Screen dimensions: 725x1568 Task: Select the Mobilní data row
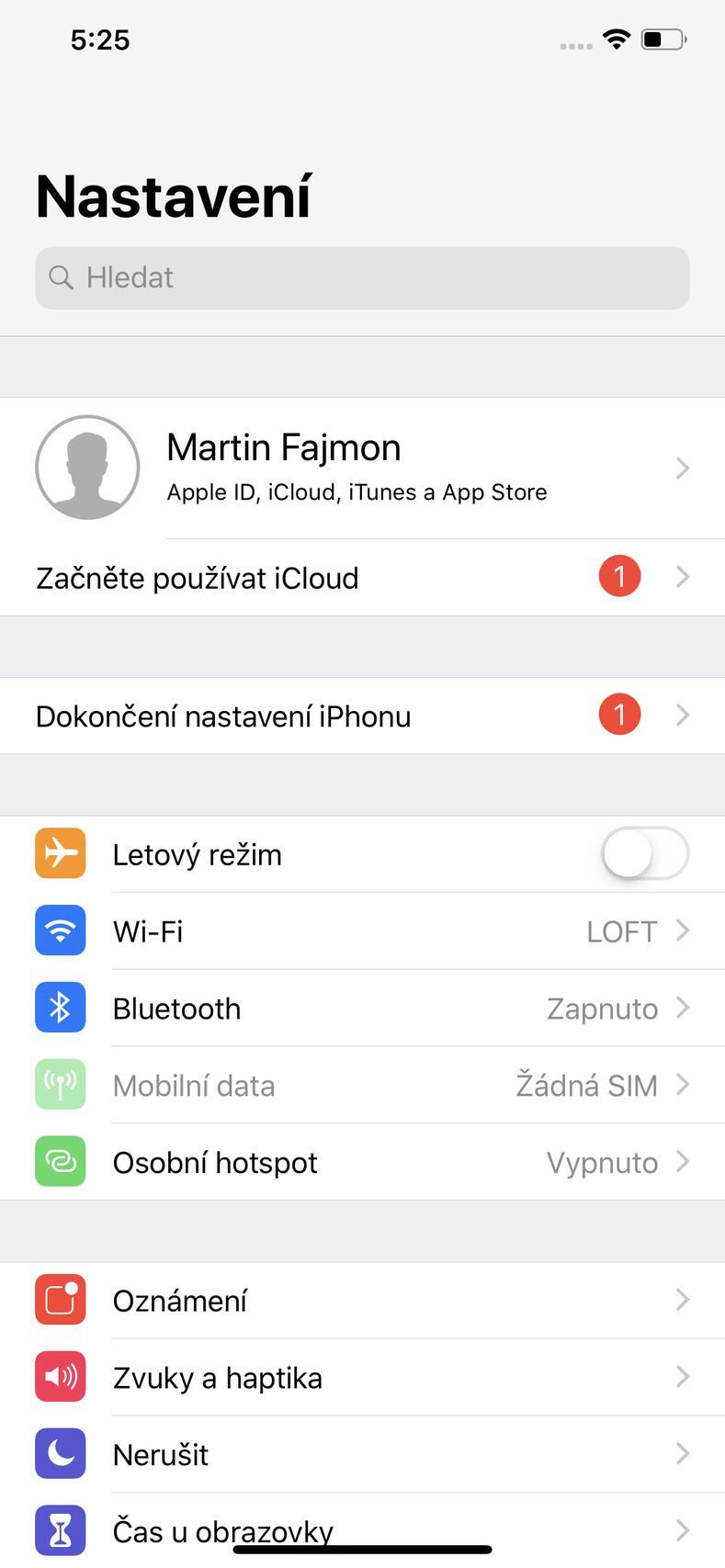pos(362,1086)
